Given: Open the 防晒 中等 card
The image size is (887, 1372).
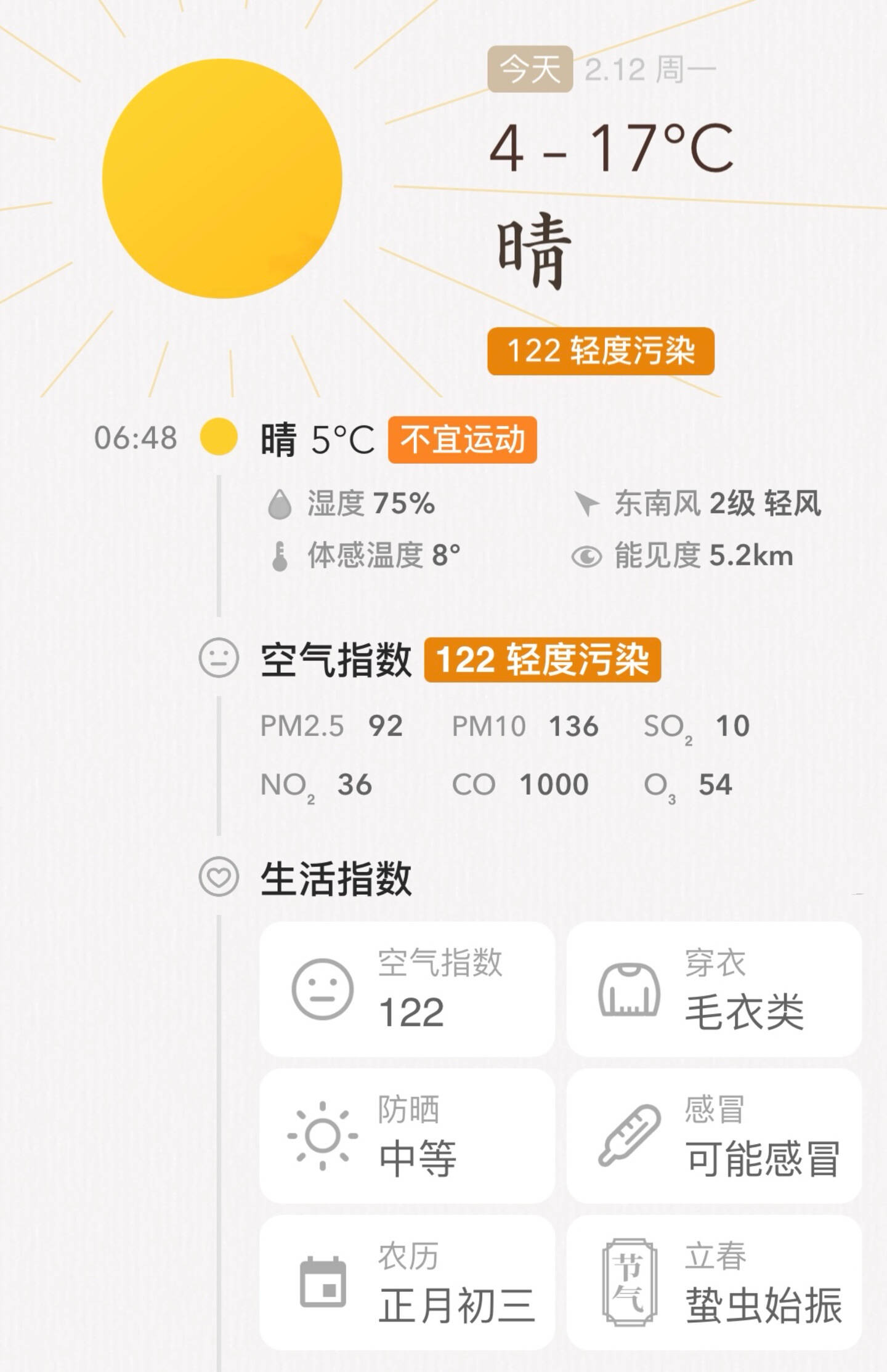Looking at the screenshot, I should pos(407,1136).
